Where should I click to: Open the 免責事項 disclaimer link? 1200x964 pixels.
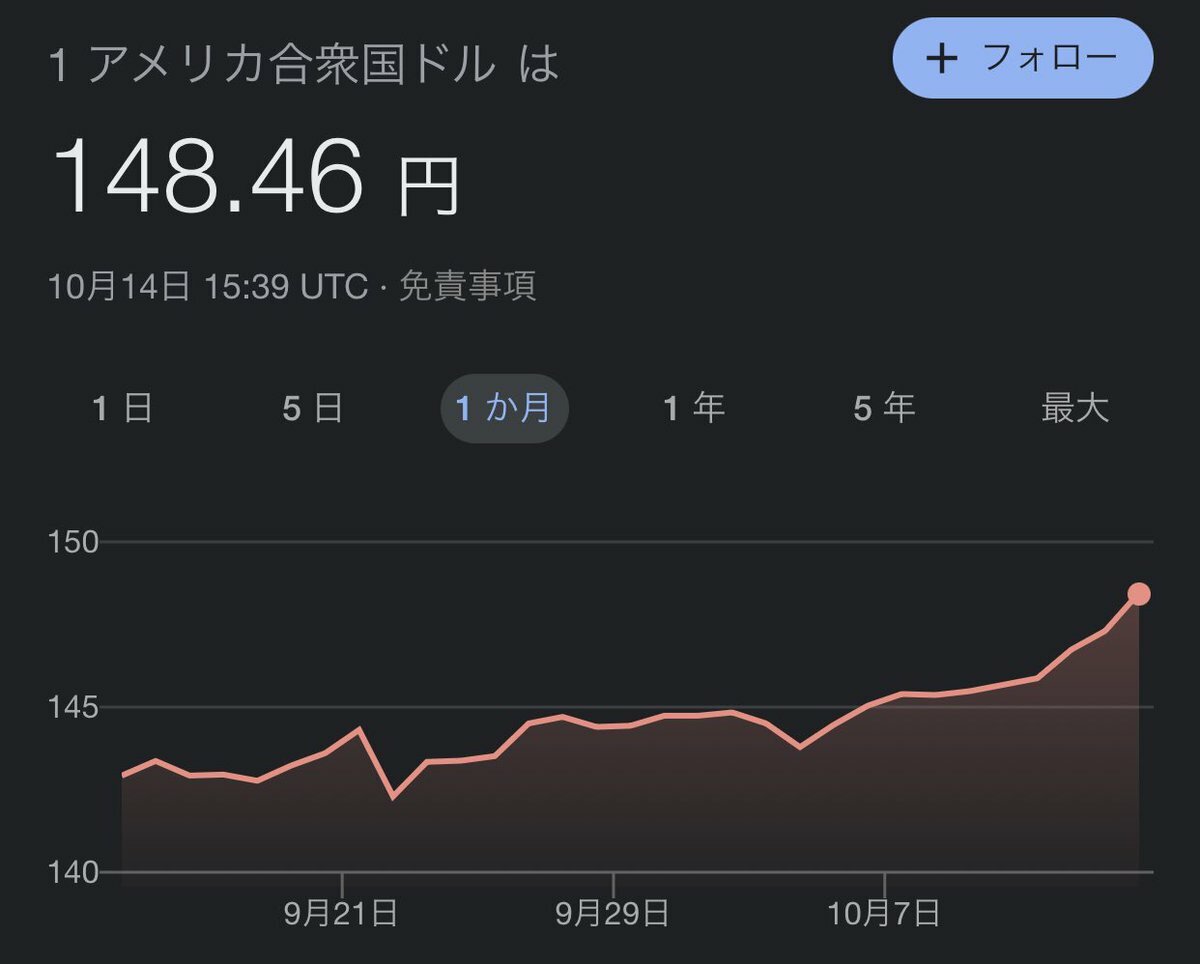click(x=467, y=287)
